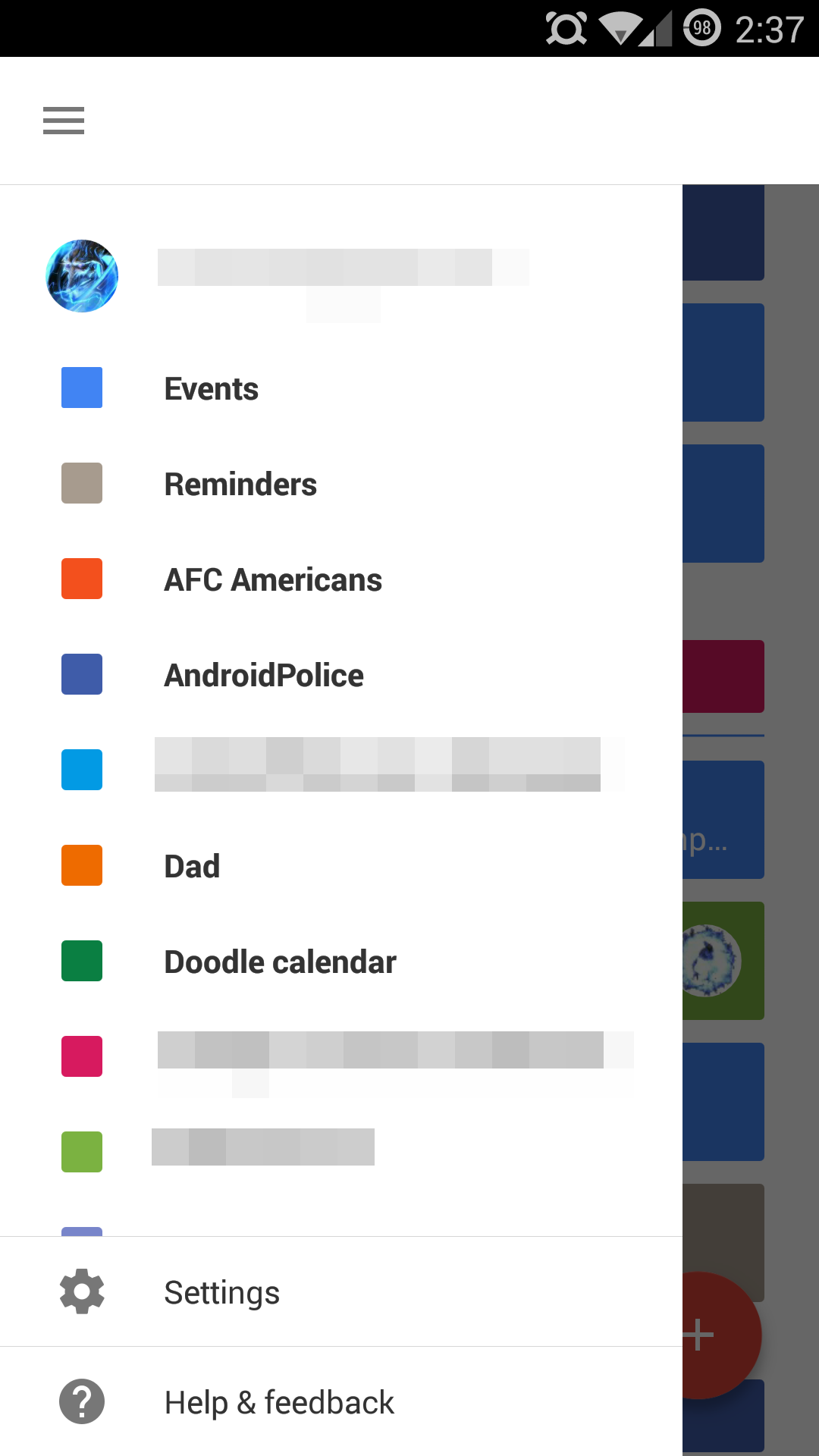
Task: Toggle the AFC Americans calendar square
Action: (x=81, y=579)
